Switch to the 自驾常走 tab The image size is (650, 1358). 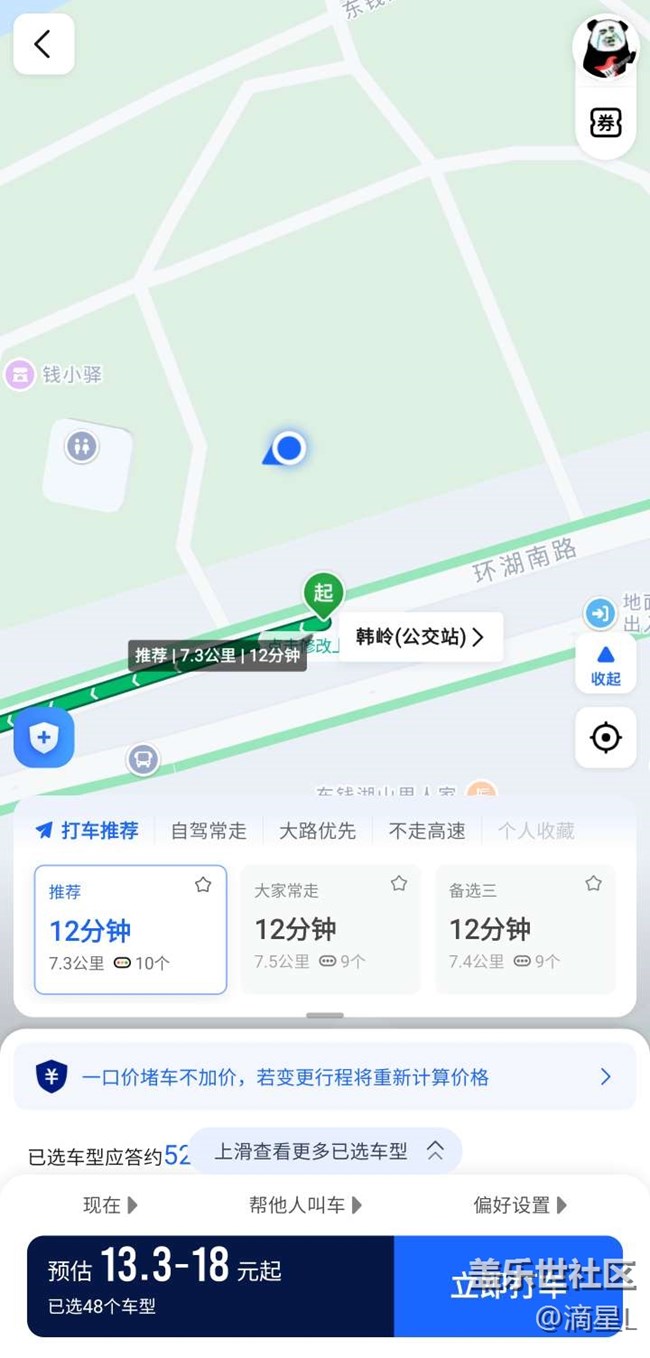point(208,830)
